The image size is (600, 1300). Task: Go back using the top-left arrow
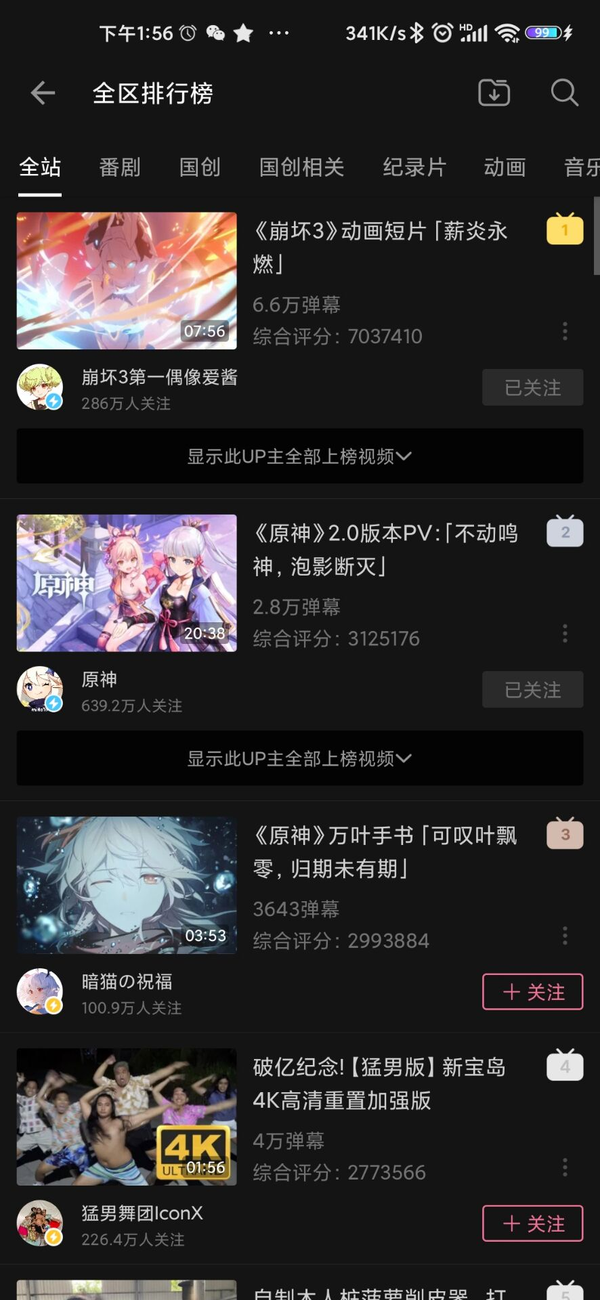[42, 93]
